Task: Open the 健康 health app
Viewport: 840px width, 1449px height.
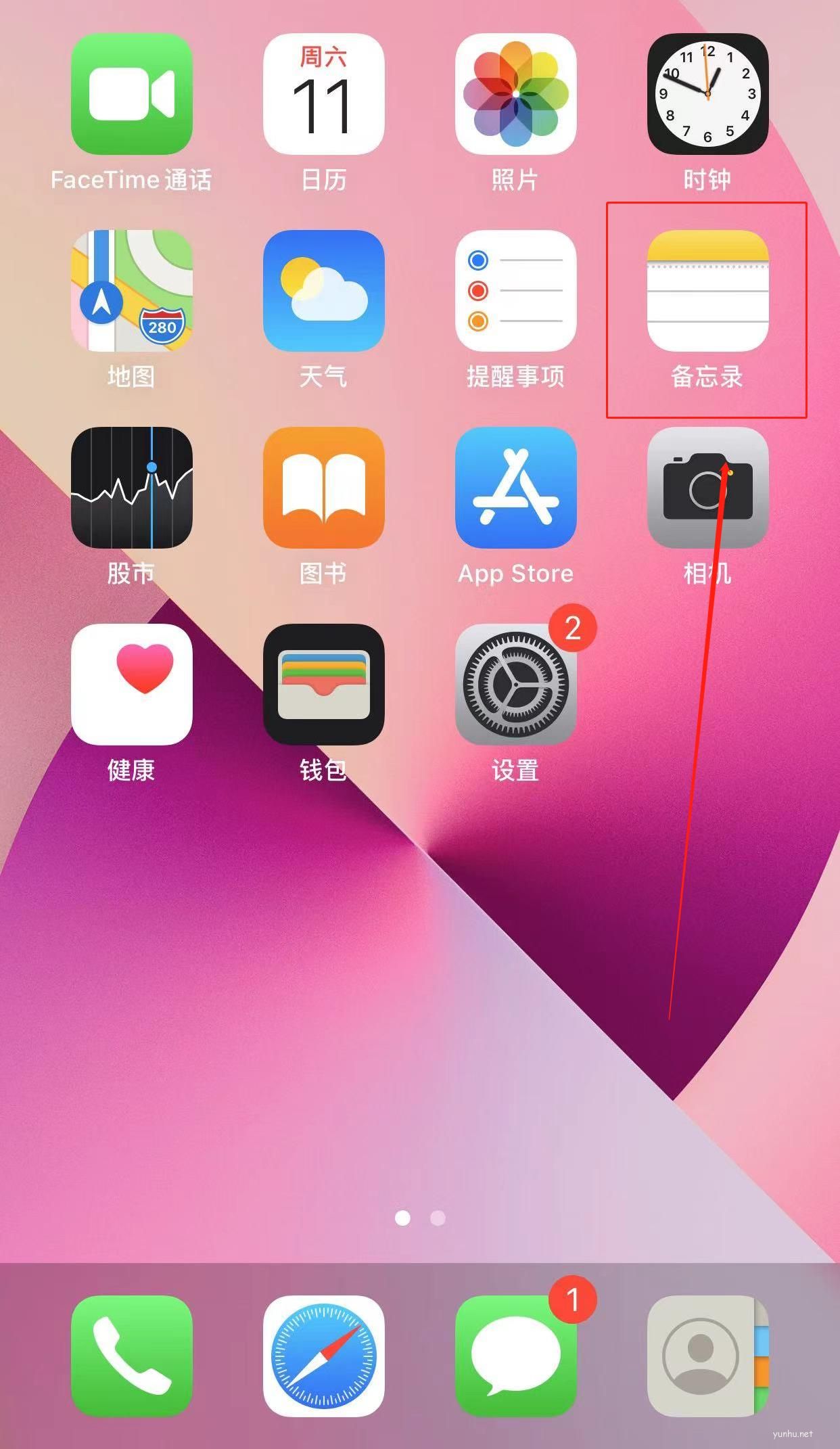Action: 131,684
